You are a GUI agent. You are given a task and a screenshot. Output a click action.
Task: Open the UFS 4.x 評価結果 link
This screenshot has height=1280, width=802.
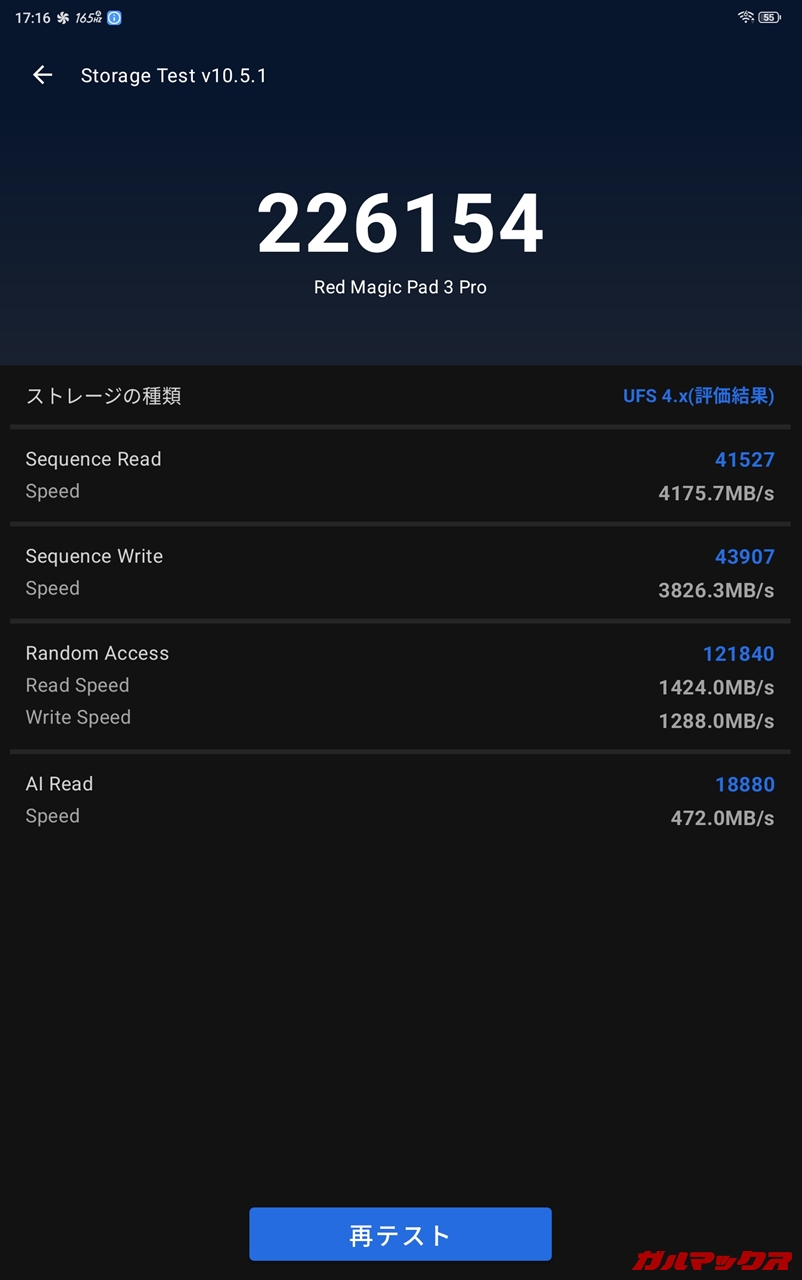(x=698, y=396)
